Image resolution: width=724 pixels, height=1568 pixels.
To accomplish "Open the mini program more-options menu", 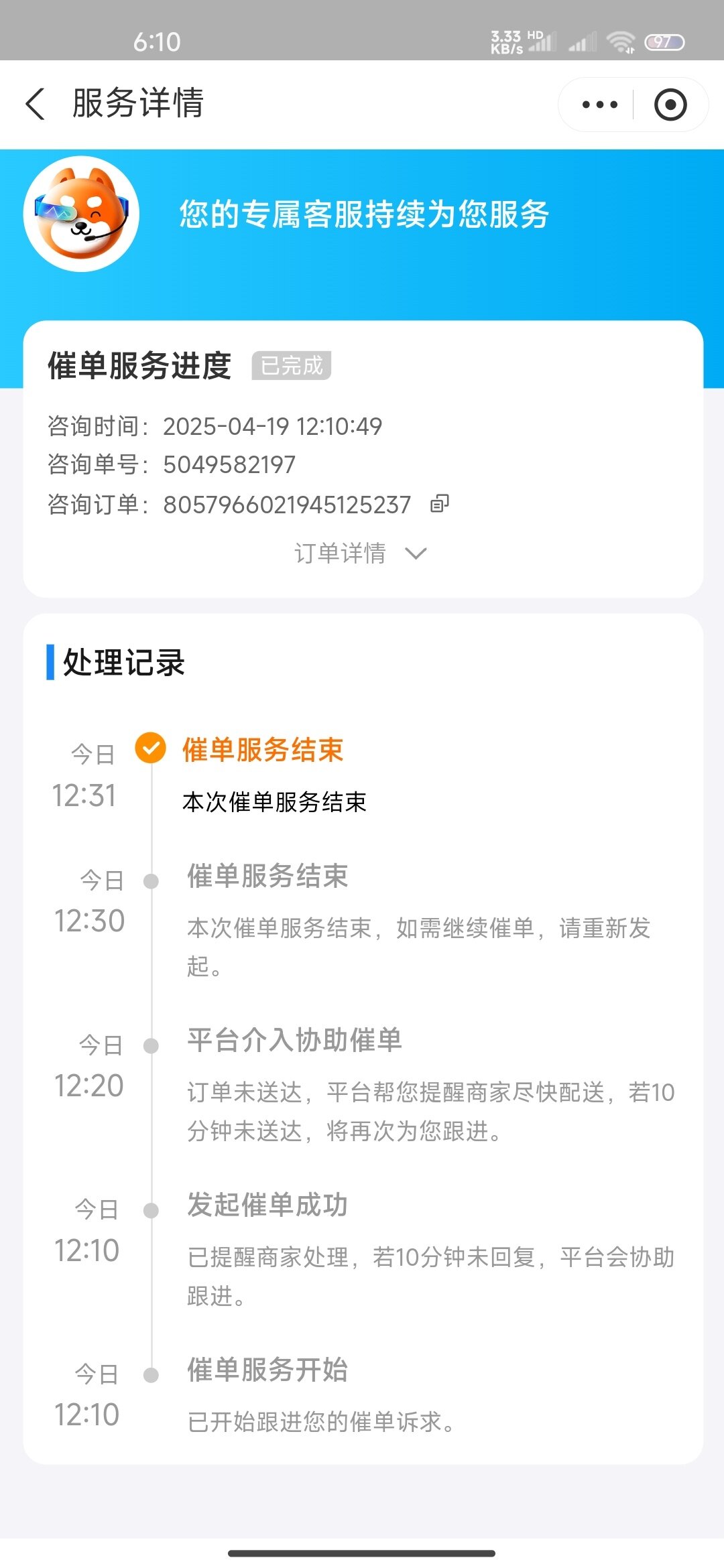I will (599, 105).
